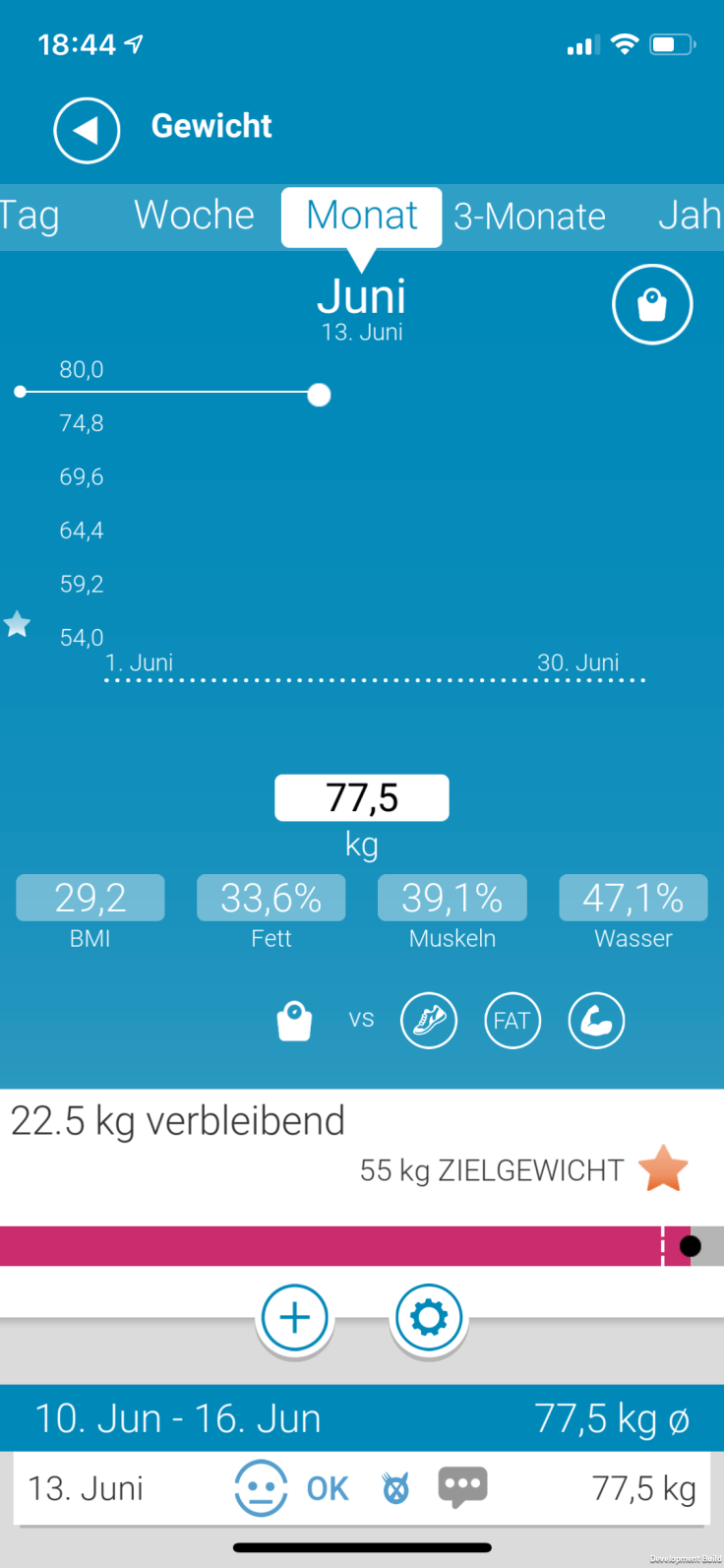Compare weight with activity shoe icon
Viewport: 724px width, 1568px height.
[x=429, y=1021]
